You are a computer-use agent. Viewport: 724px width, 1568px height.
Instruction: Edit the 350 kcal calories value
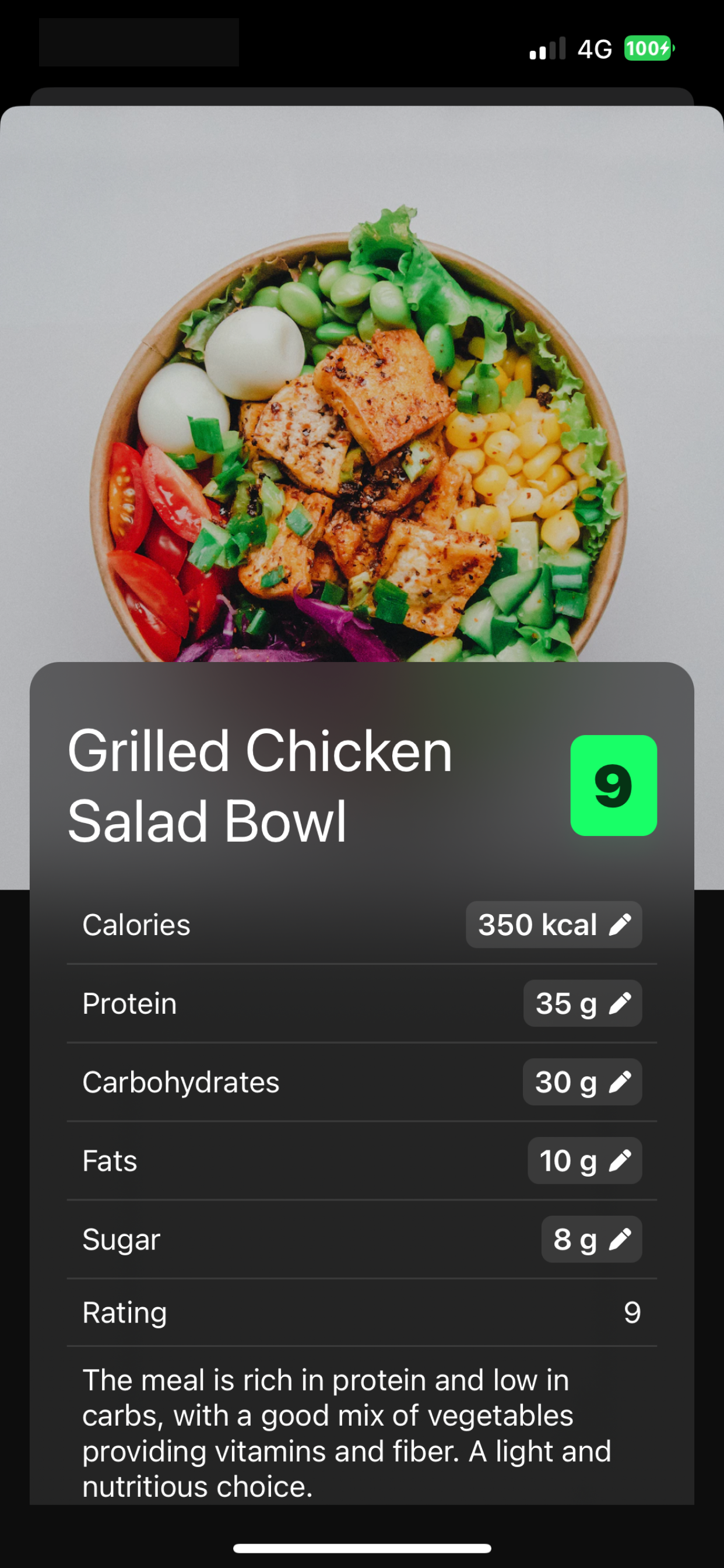coord(554,925)
